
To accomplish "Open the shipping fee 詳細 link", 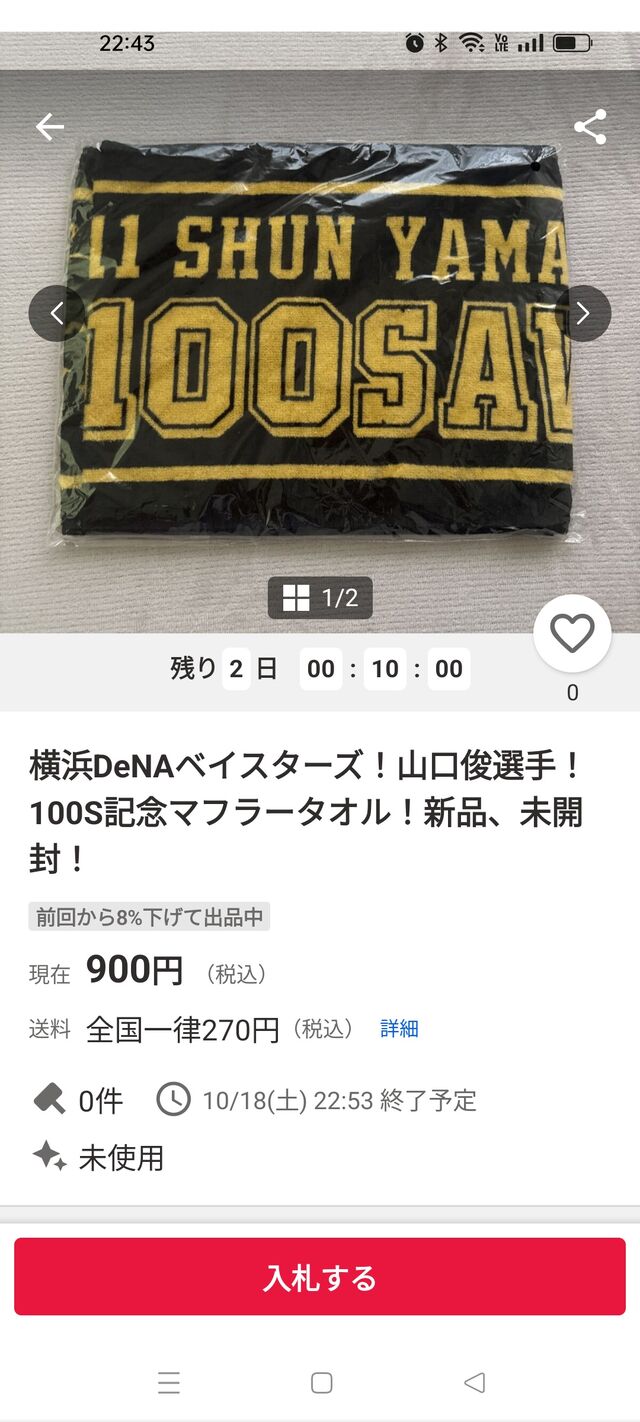I will (399, 1029).
